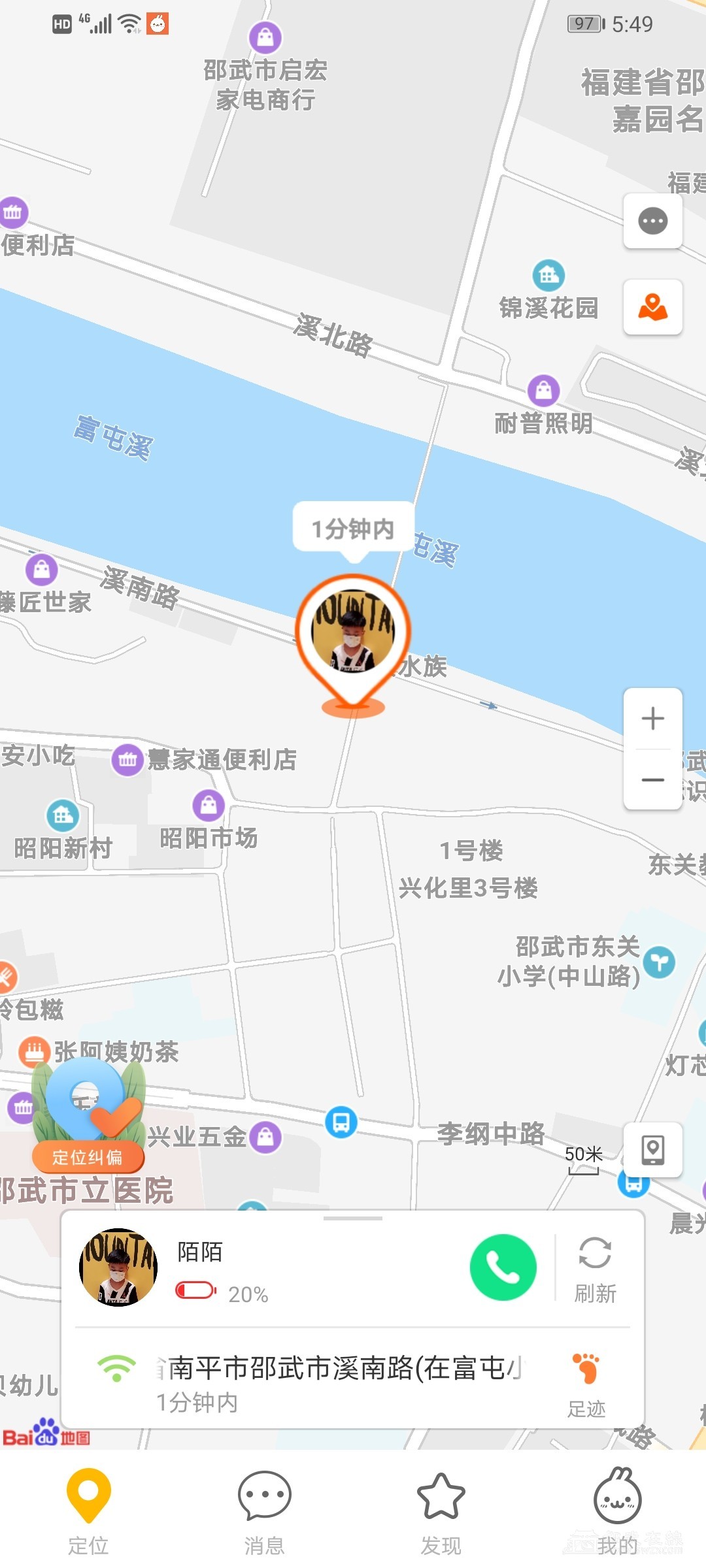Tap the device locate button above the card
The width and height of the screenshot is (706, 1568).
[x=652, y=1150]
